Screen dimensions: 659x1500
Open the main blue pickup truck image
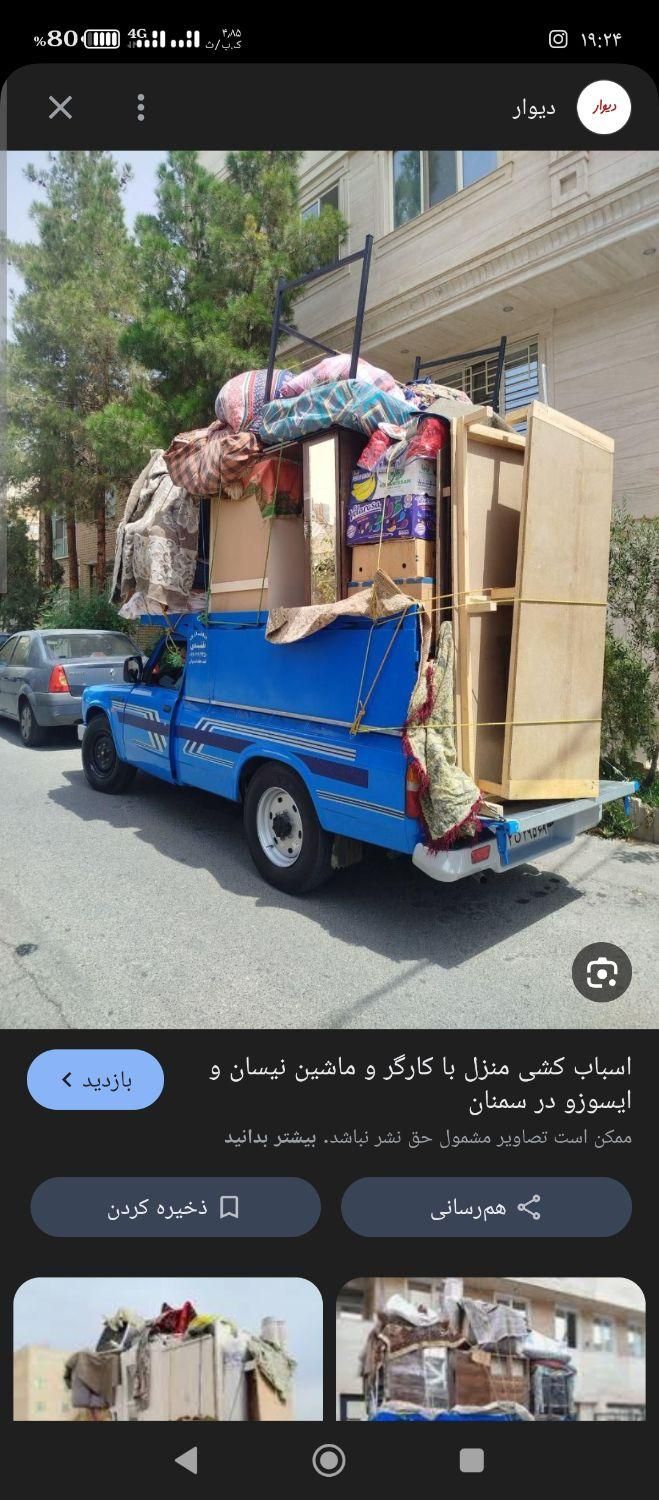coord(330,590)
